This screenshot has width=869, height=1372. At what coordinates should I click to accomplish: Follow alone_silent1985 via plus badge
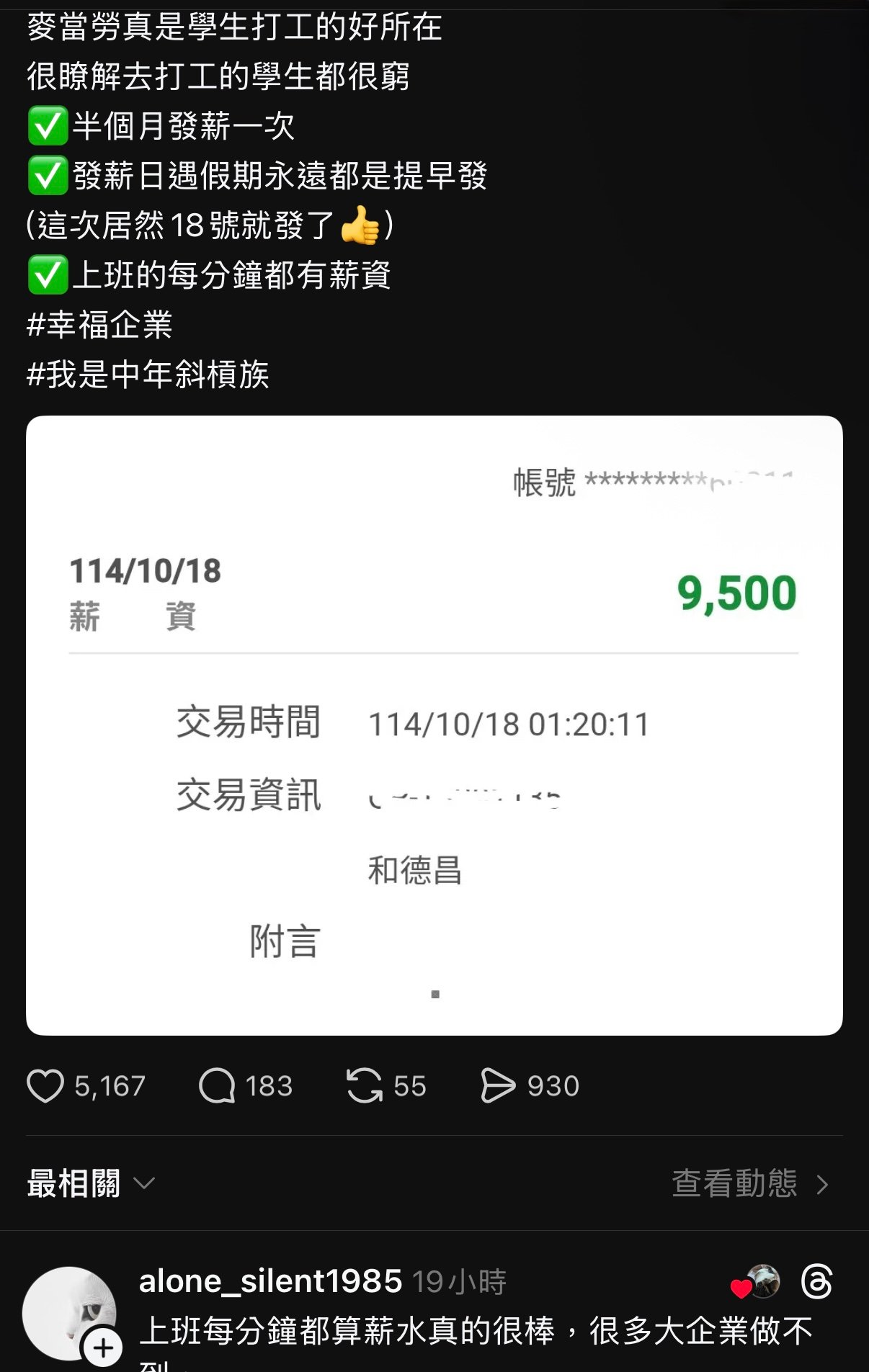tap(103, 1348)
